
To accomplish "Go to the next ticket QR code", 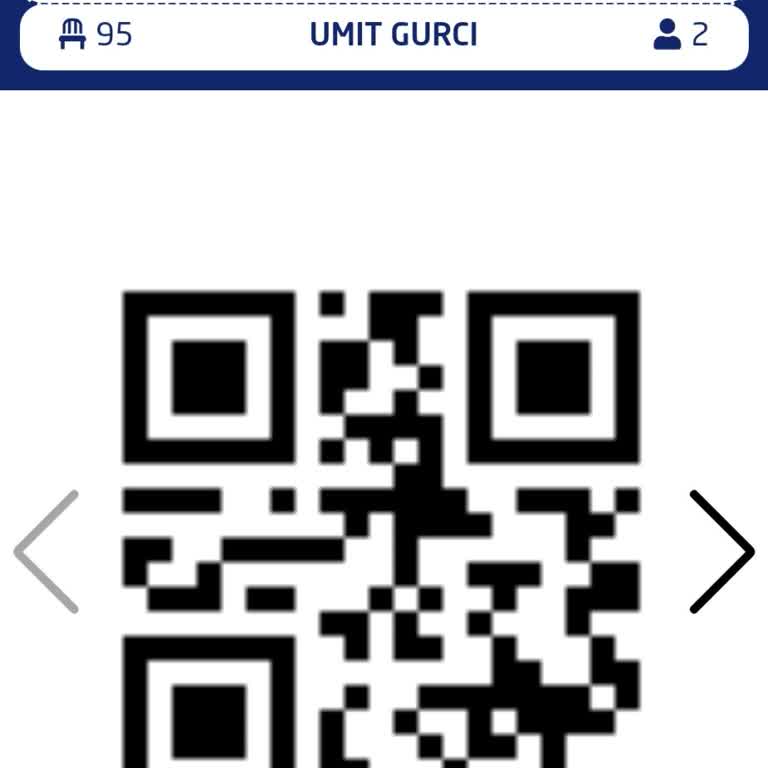I will (721, 551).
